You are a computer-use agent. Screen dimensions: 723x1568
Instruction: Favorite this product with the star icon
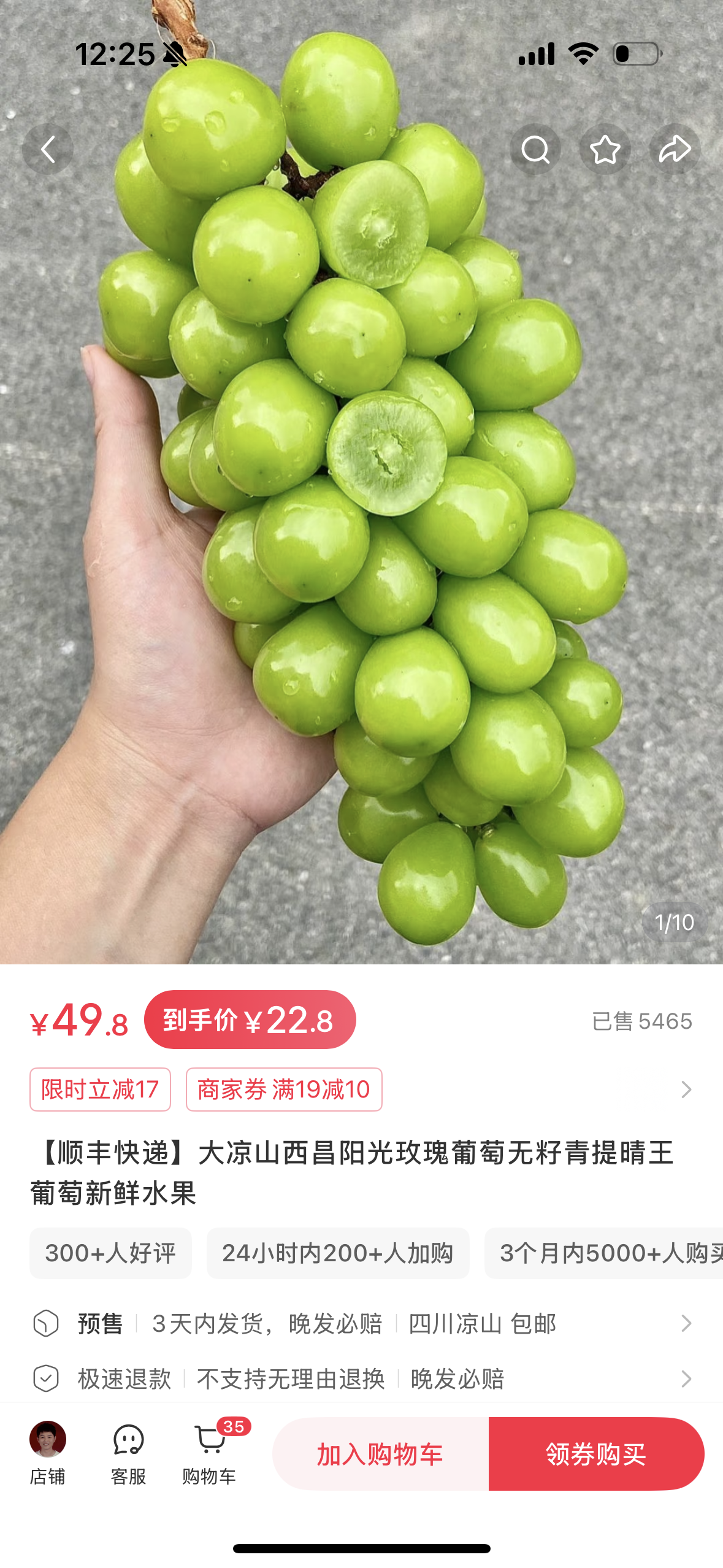605,149
